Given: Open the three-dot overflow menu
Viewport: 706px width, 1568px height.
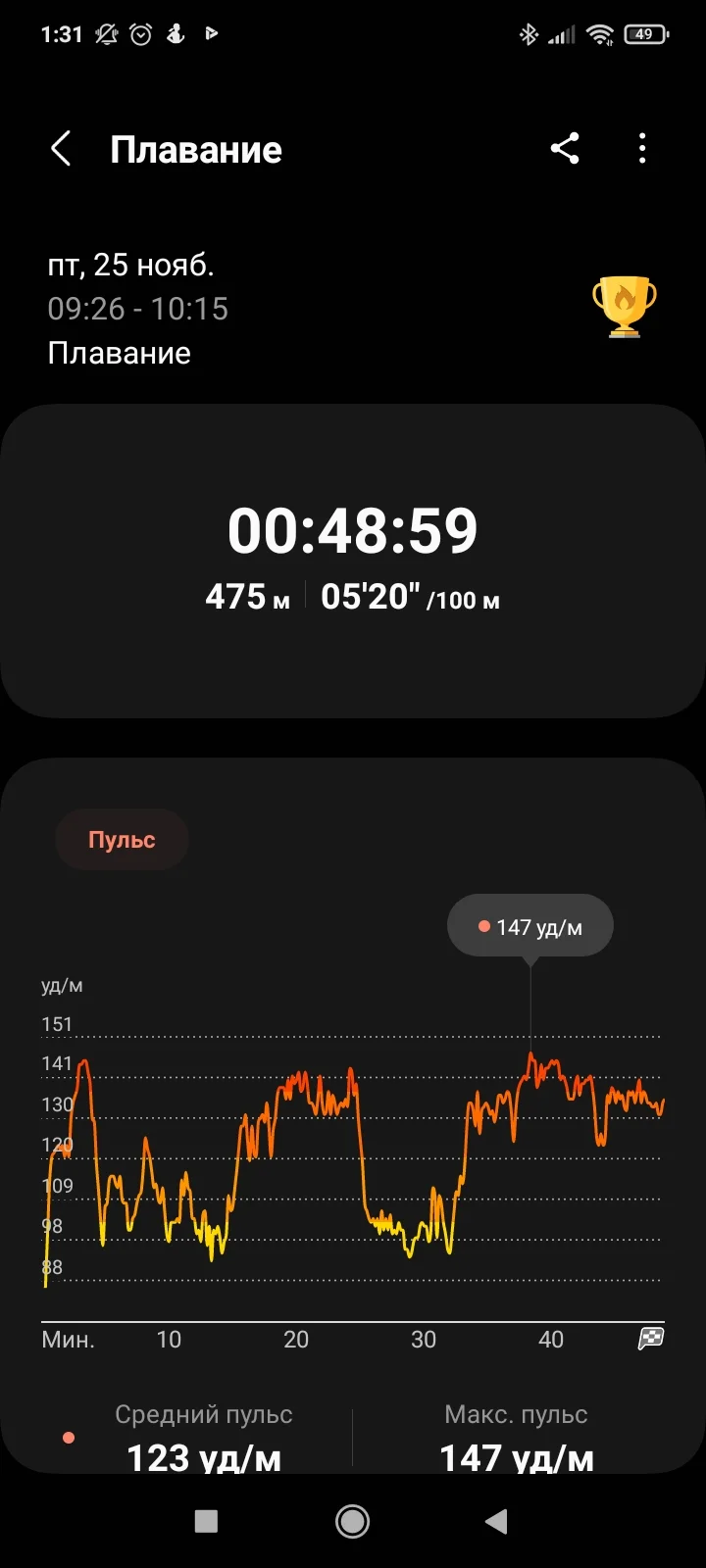Looking at the screenshot, I should 642,149.
